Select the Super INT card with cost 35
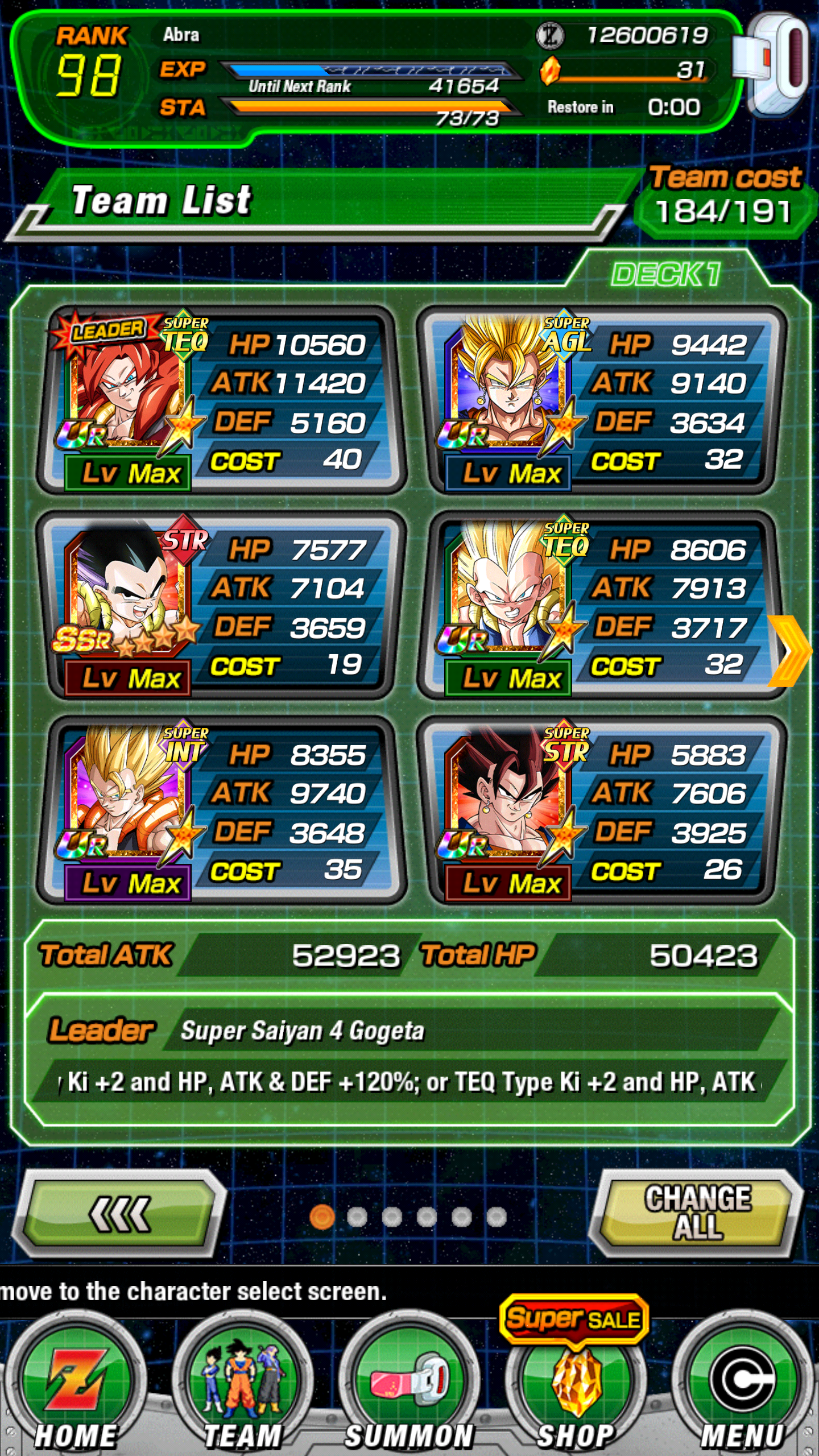 tap(221, 810)
